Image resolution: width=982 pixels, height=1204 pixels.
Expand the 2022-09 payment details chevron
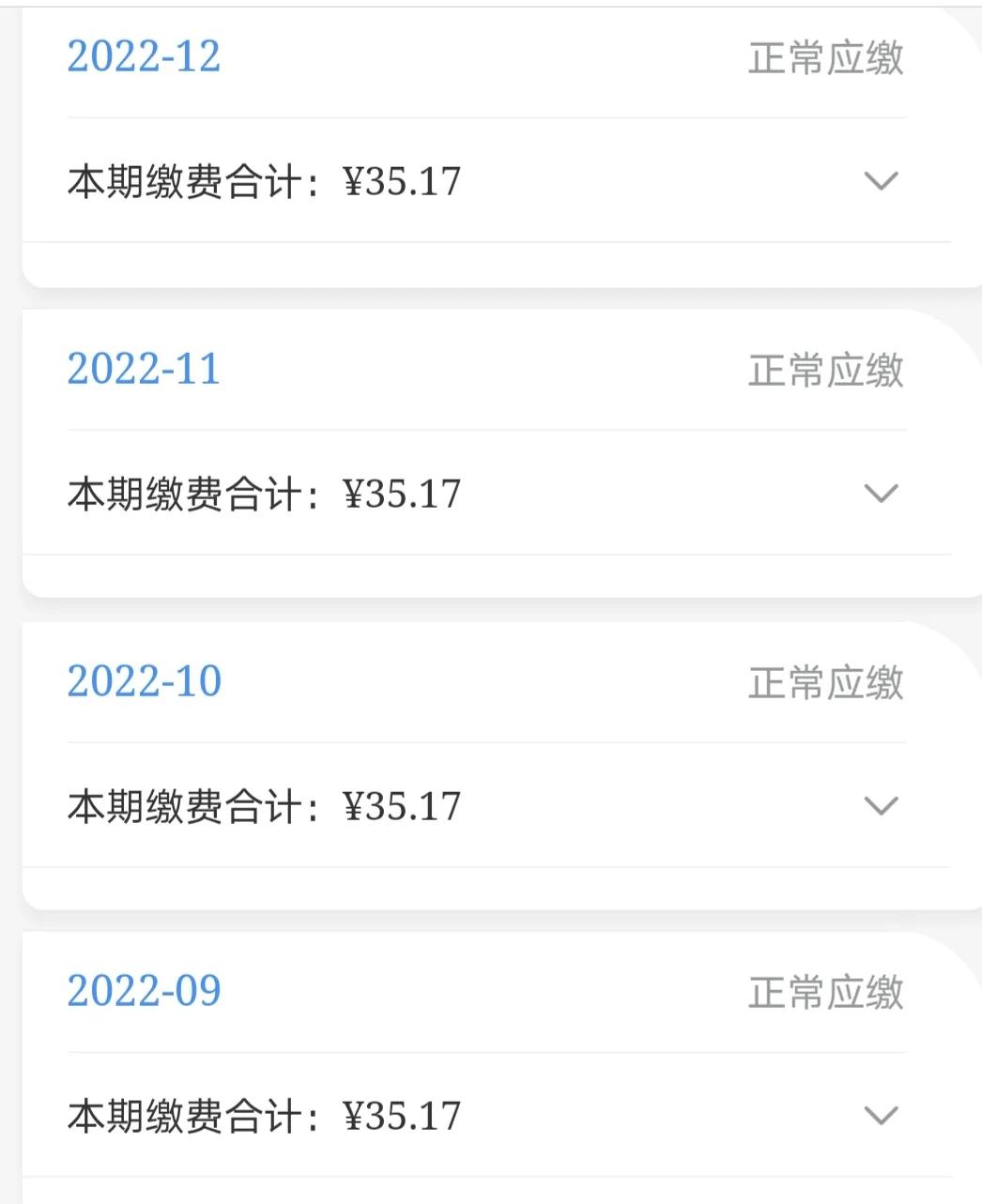(x=881, y=1115)
